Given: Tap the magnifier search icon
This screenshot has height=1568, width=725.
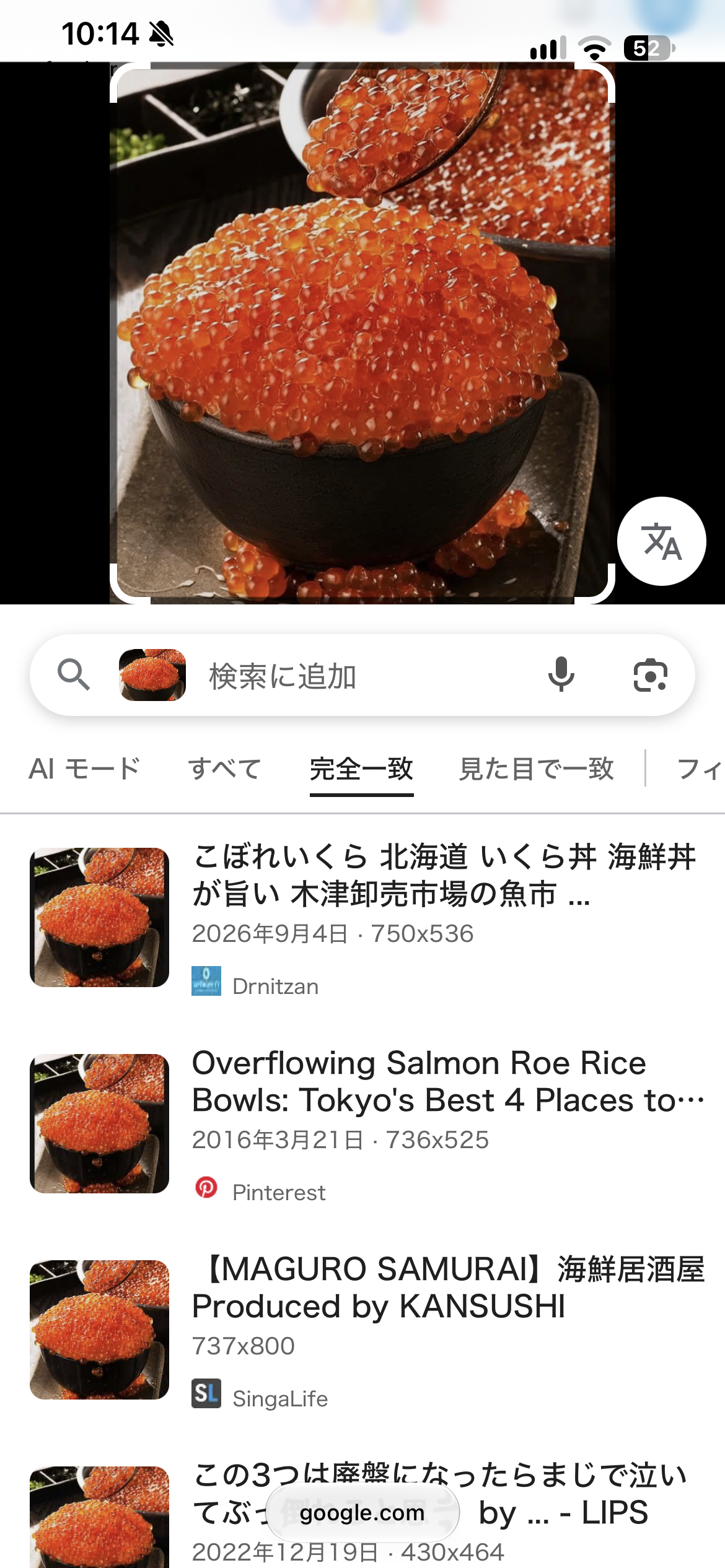Looking at the screenshot, I should pyautogui.click(x=74, y=675).
